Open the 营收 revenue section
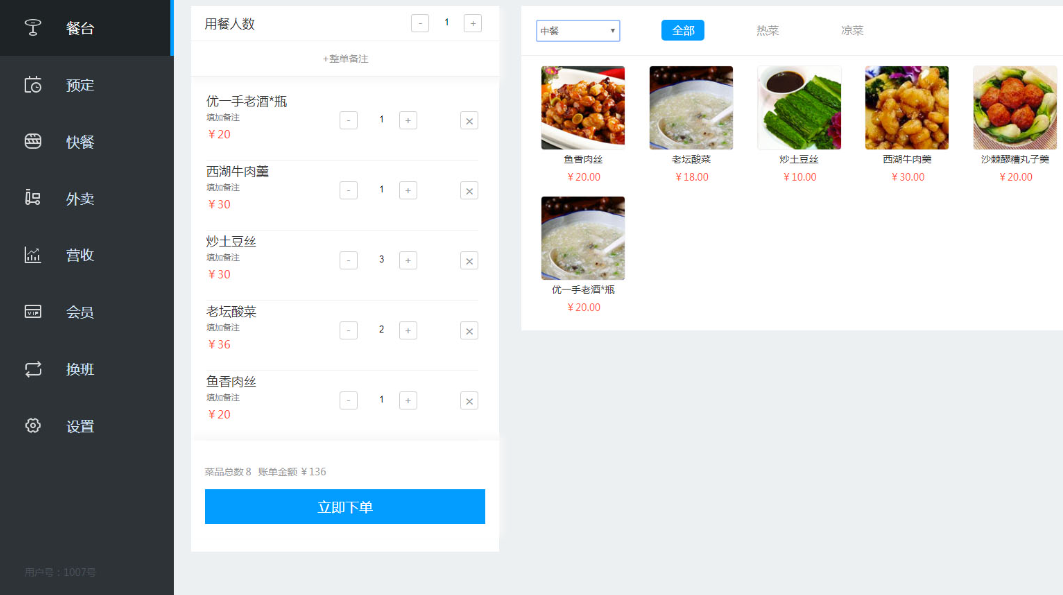 79,255
